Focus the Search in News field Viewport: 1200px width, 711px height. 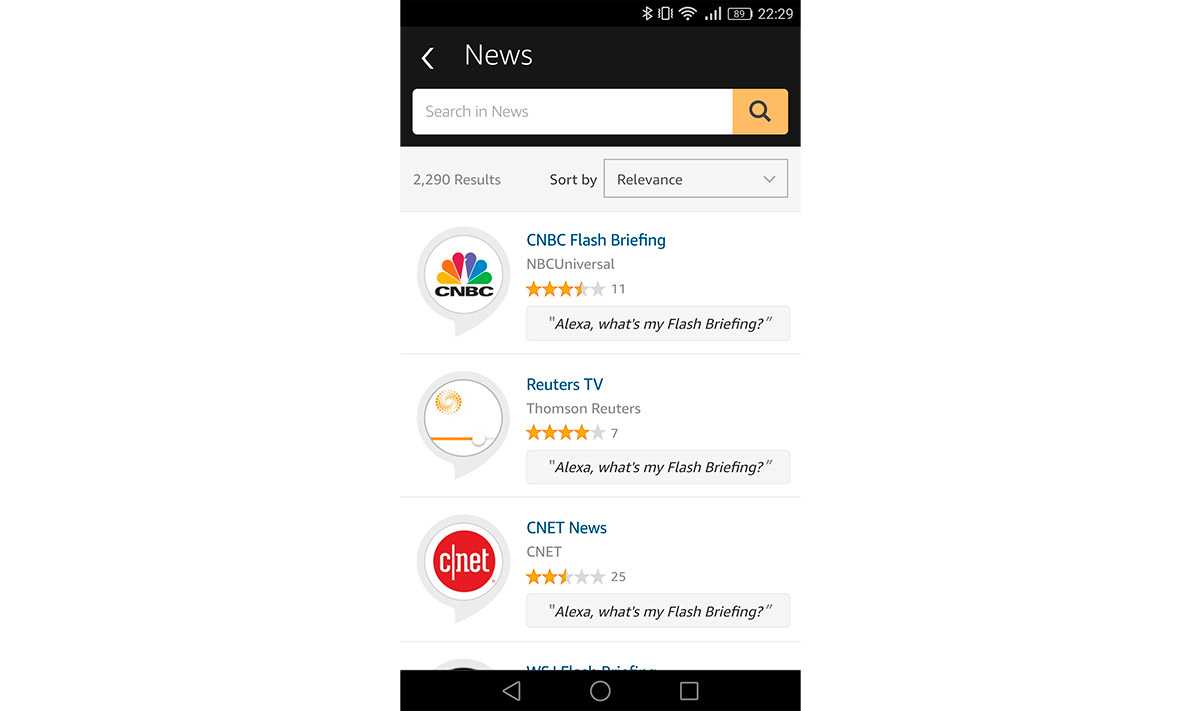coord(572,112)
